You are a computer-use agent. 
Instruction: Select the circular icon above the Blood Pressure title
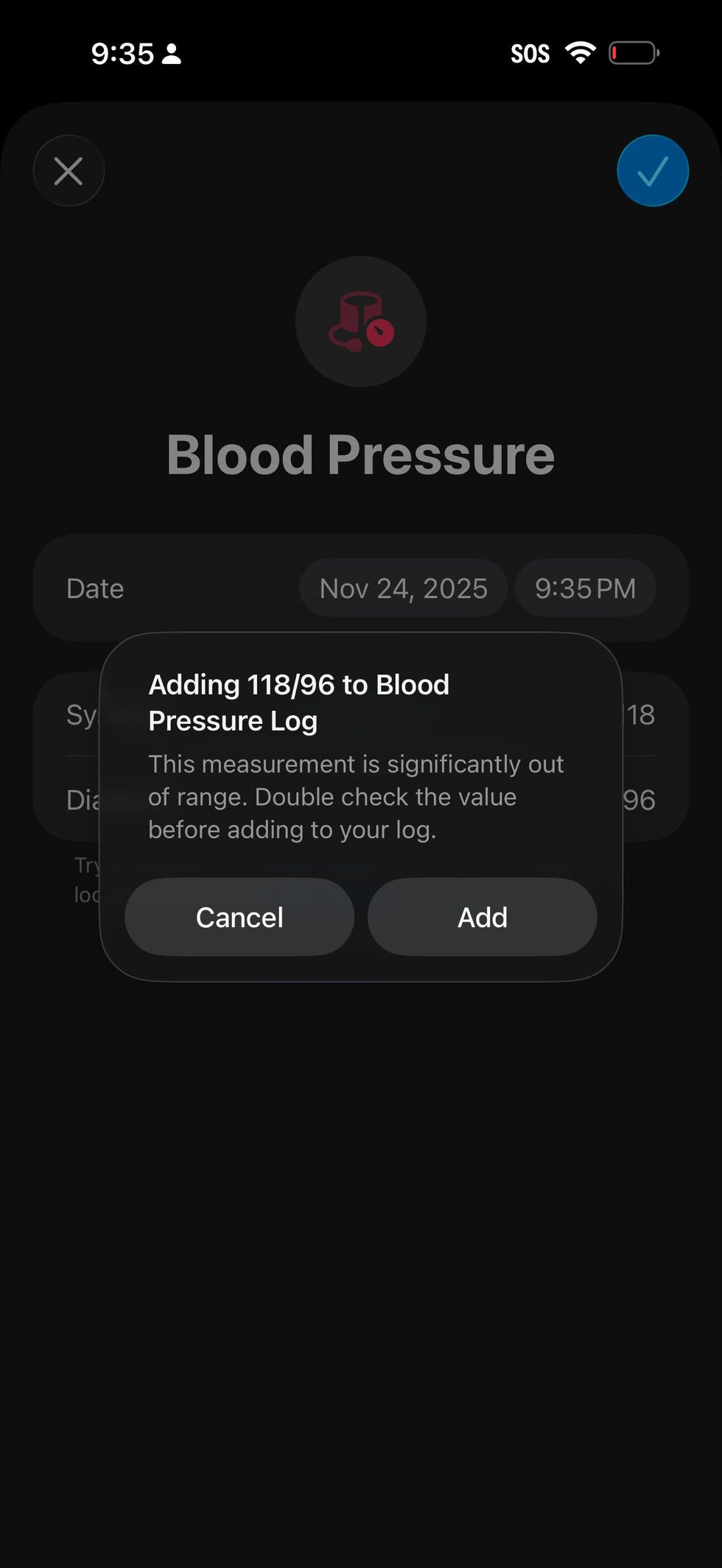360,321
